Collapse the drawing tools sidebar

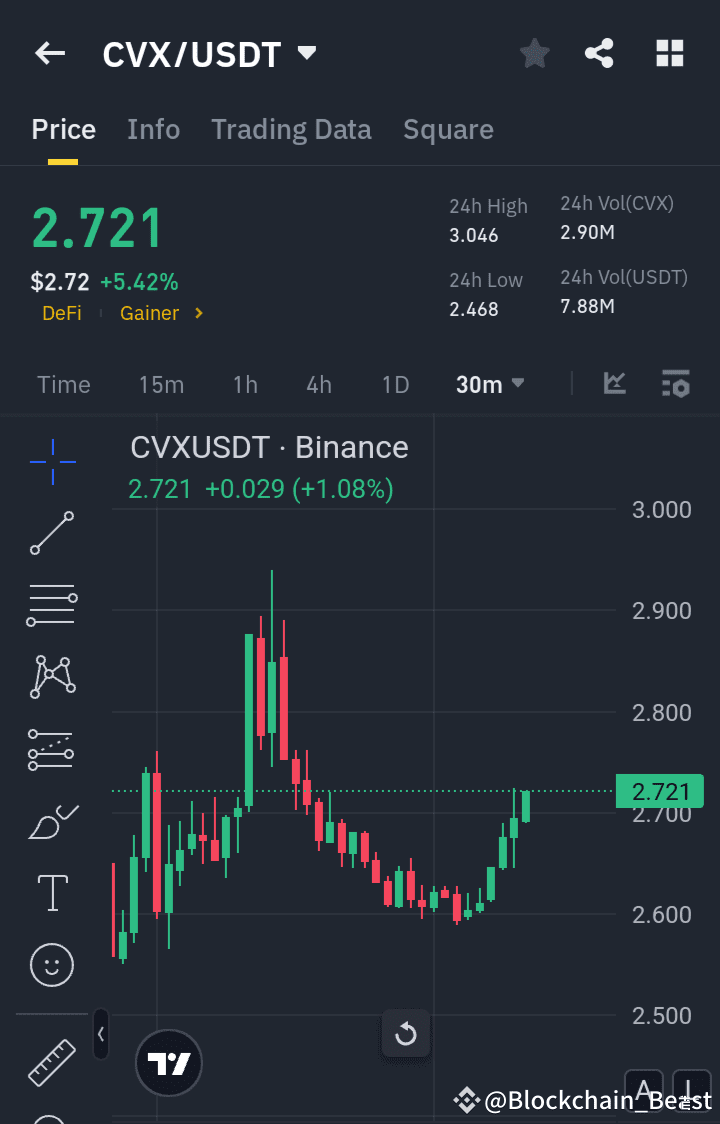click(100, 1035)
